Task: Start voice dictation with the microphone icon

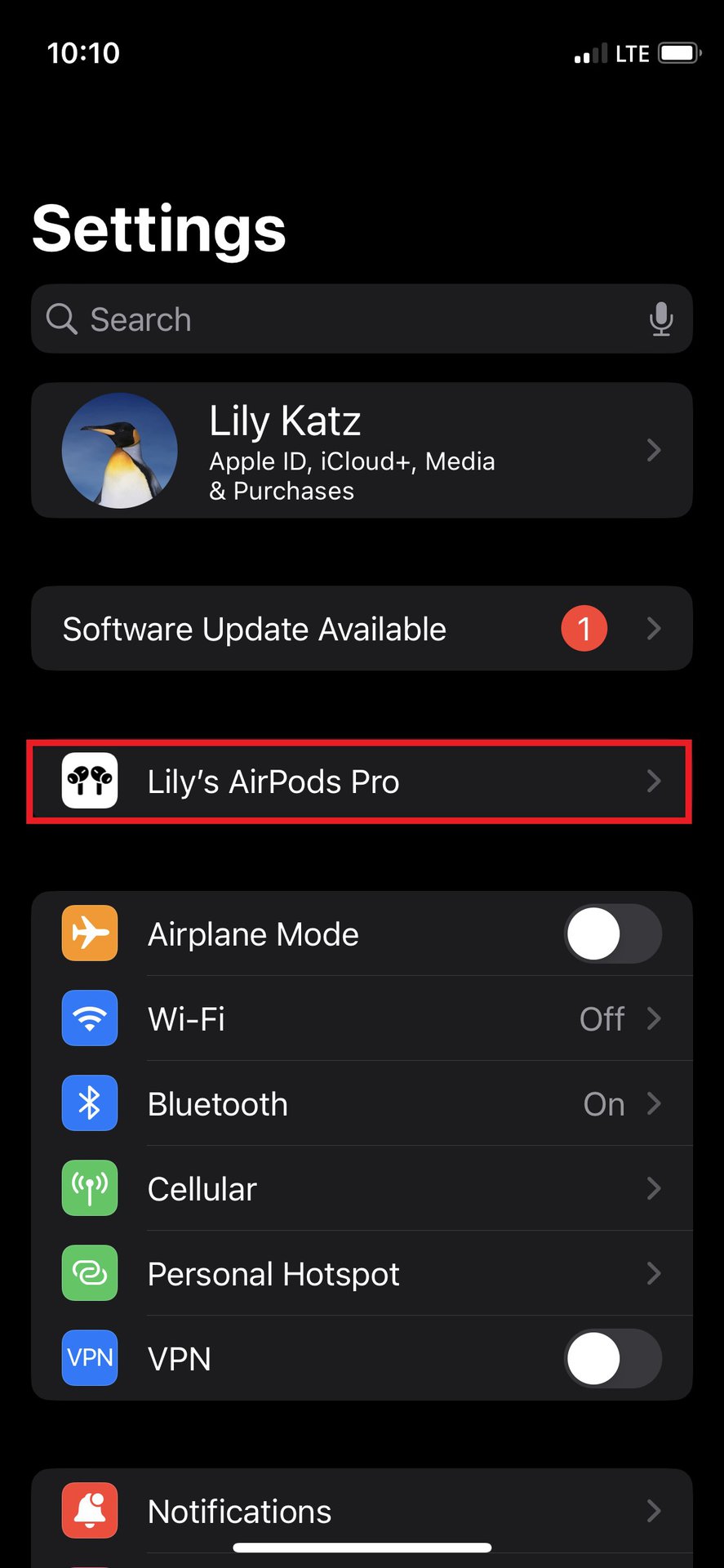Action: point(660,319)
